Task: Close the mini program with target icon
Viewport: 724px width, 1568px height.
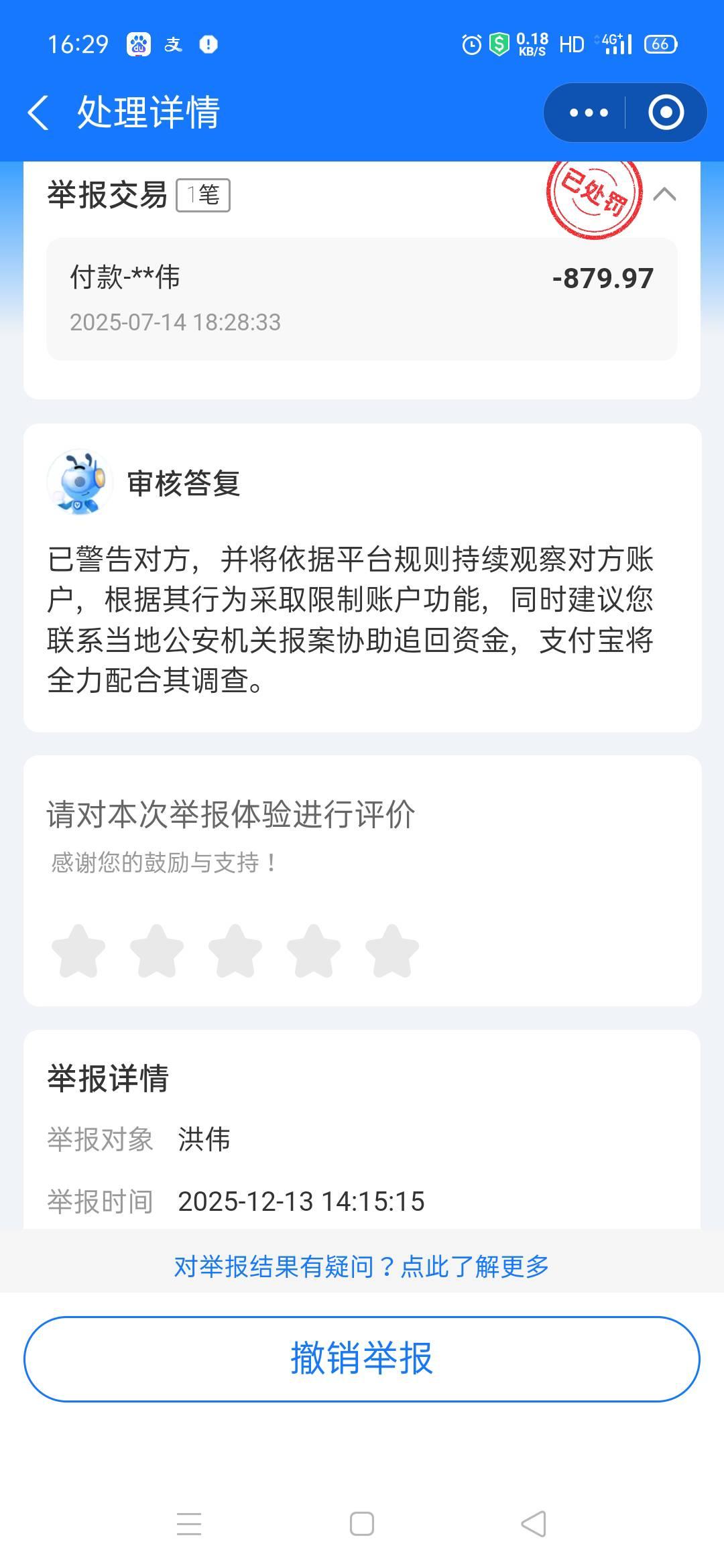Action: coord(666,113)
